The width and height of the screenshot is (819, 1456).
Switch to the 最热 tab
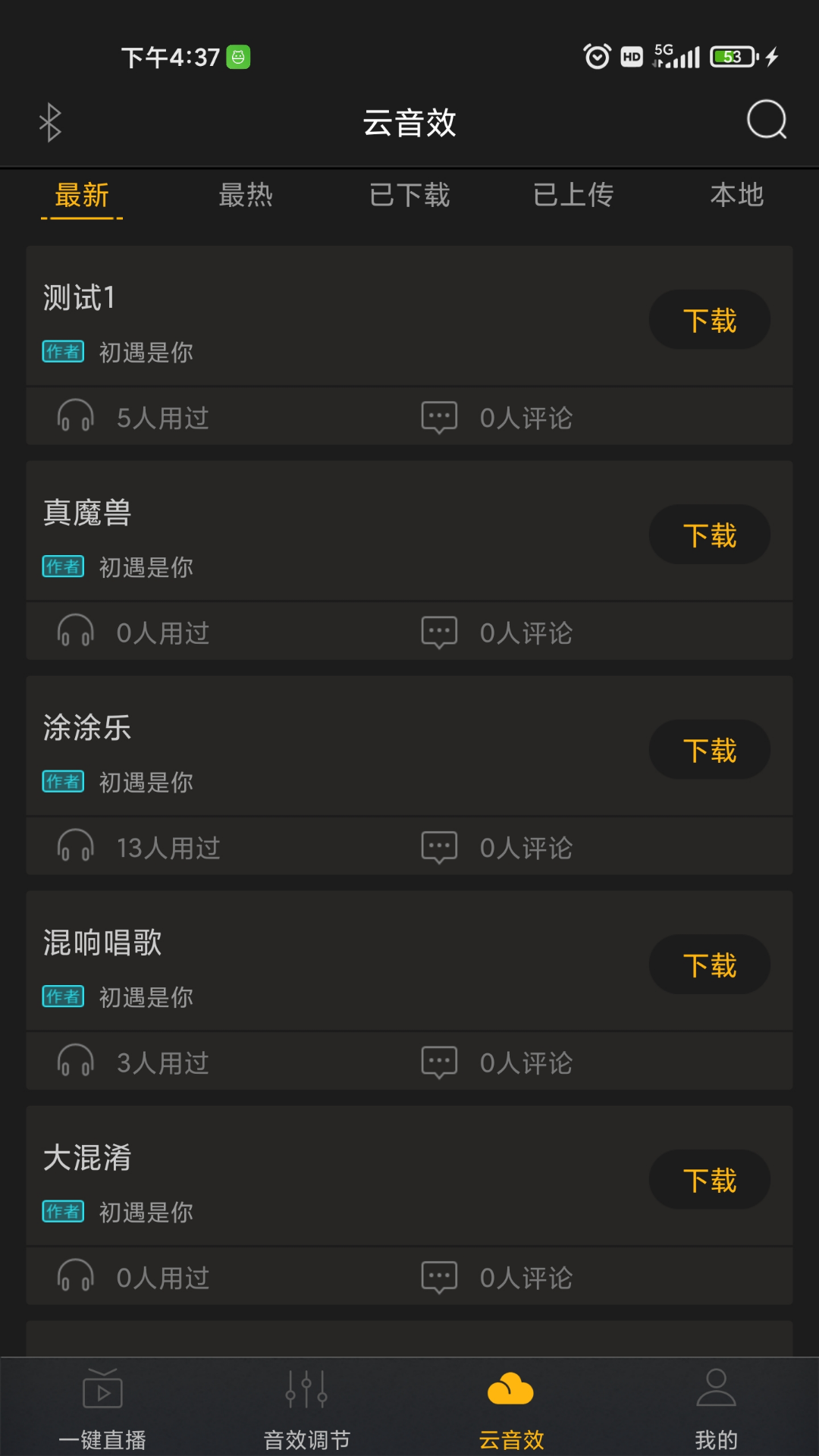pyautogui.click(x=246, y=195)
